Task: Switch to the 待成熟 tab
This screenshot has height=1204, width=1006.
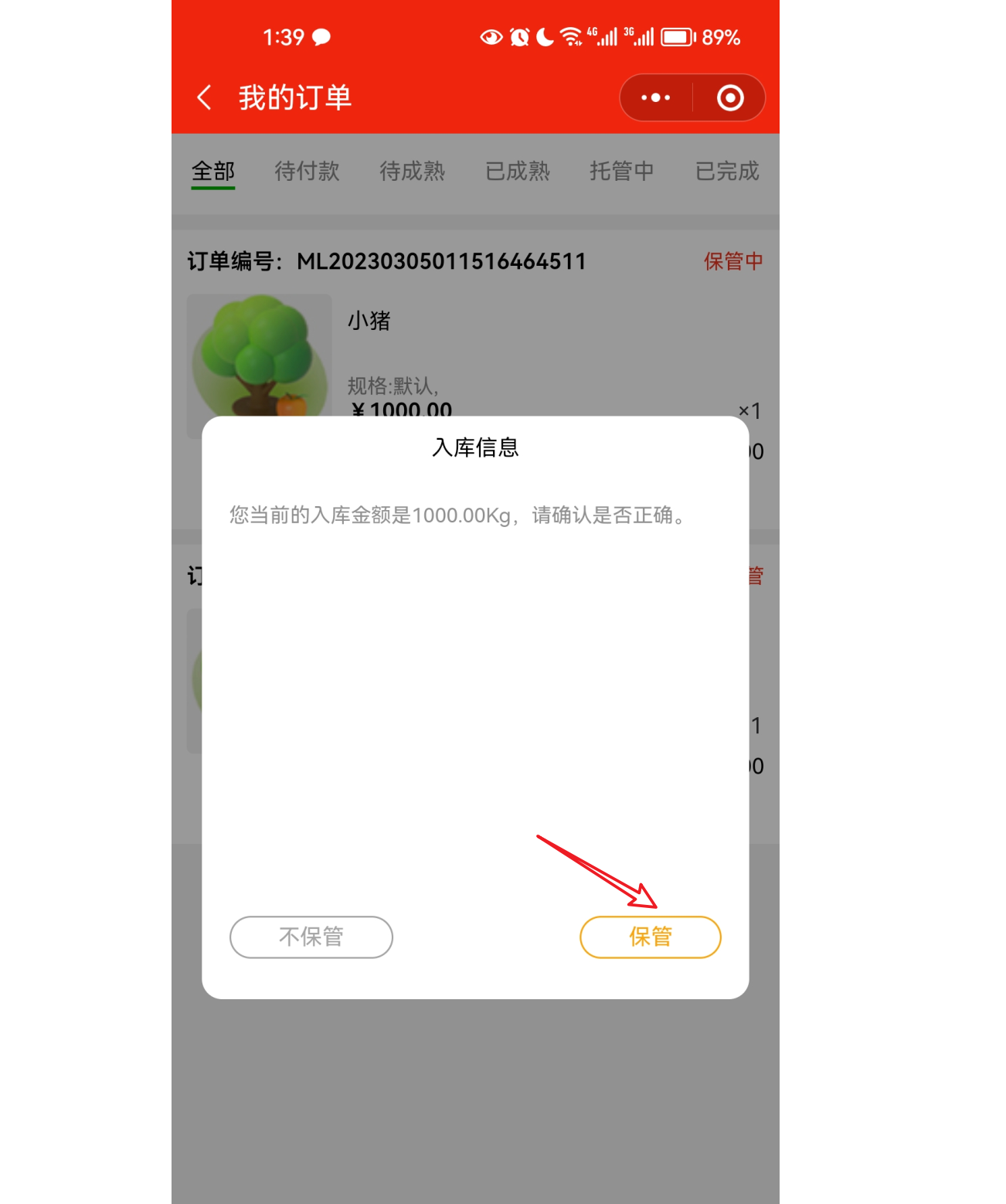Action: (x=412, y=171)
